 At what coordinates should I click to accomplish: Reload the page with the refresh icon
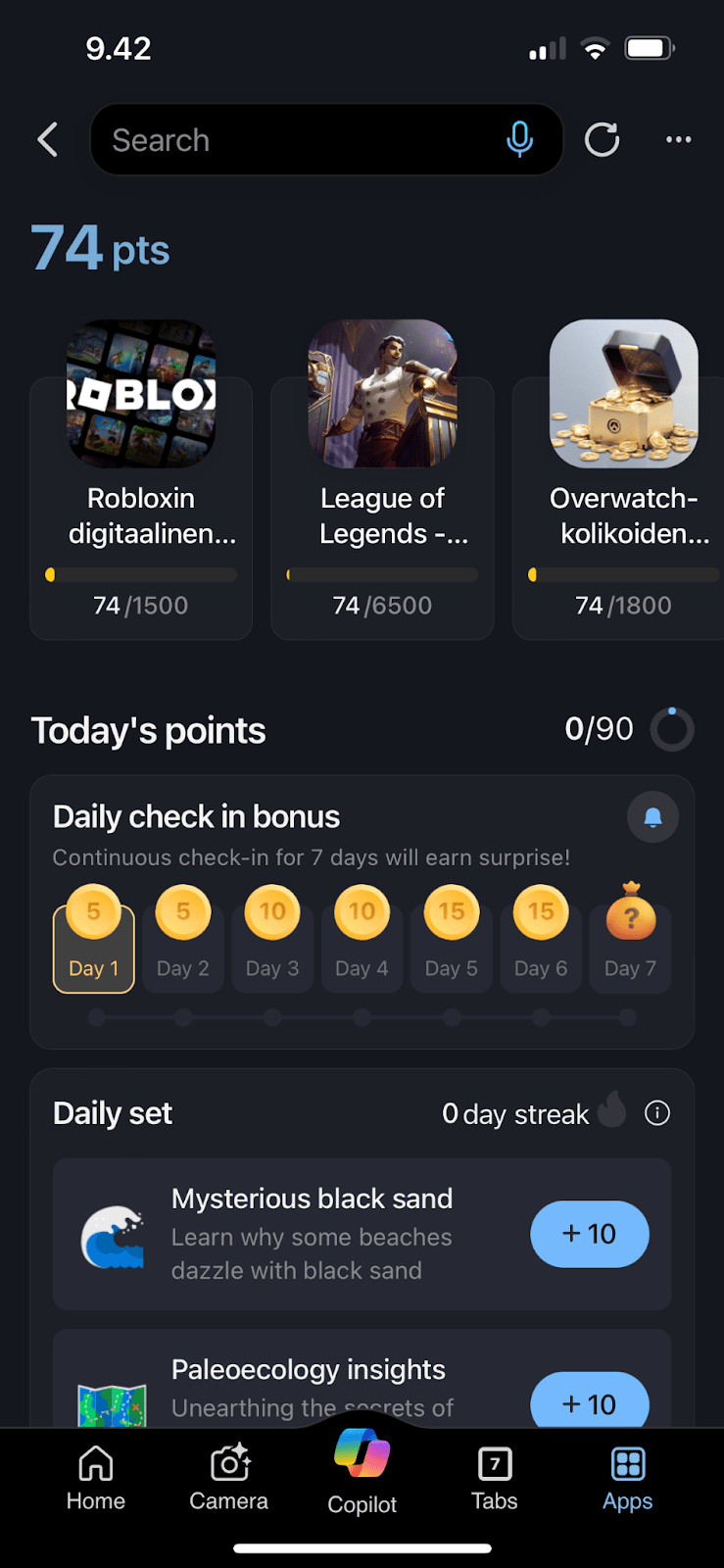602,140
